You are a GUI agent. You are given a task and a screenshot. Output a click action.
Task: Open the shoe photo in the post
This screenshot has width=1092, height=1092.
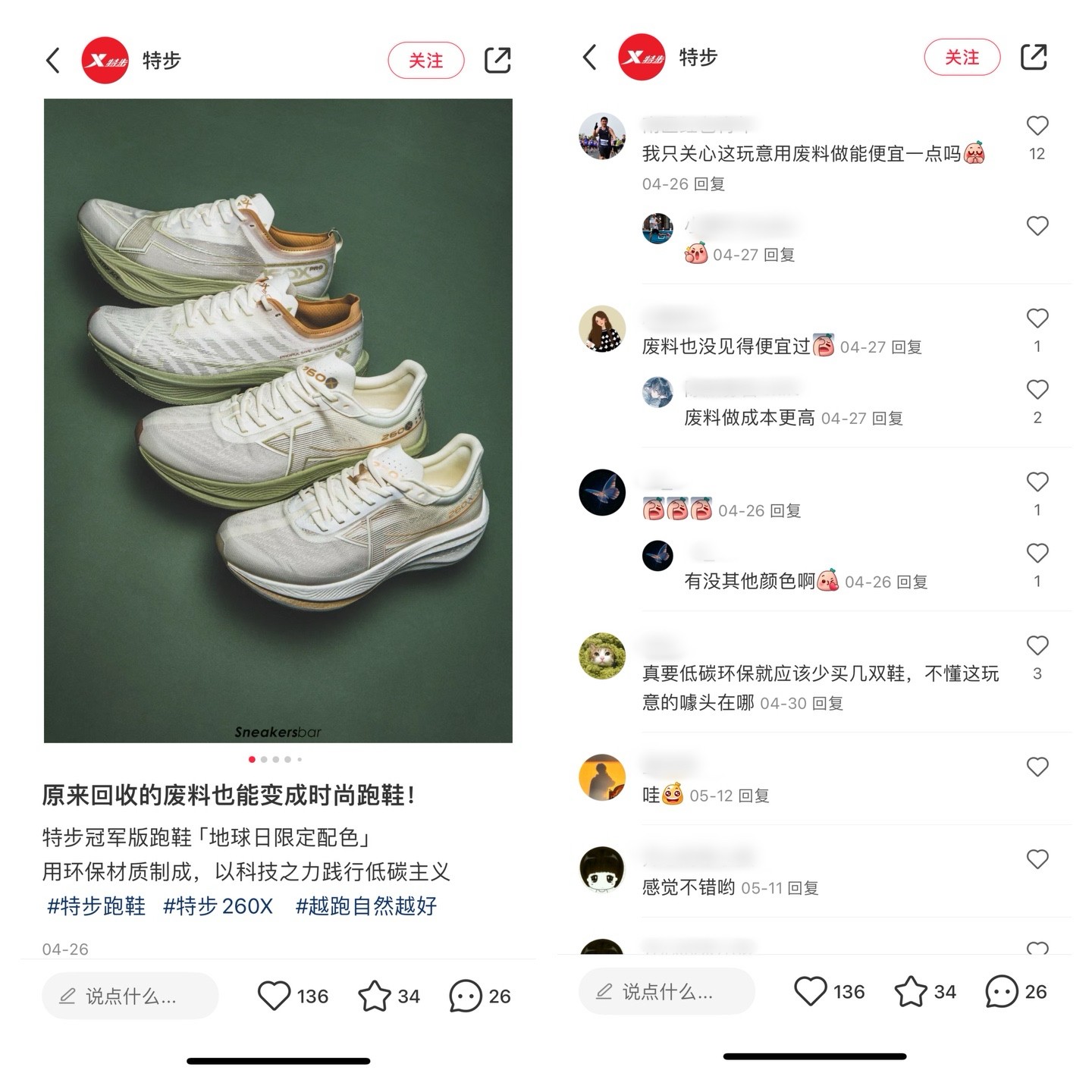click(278, 420)
